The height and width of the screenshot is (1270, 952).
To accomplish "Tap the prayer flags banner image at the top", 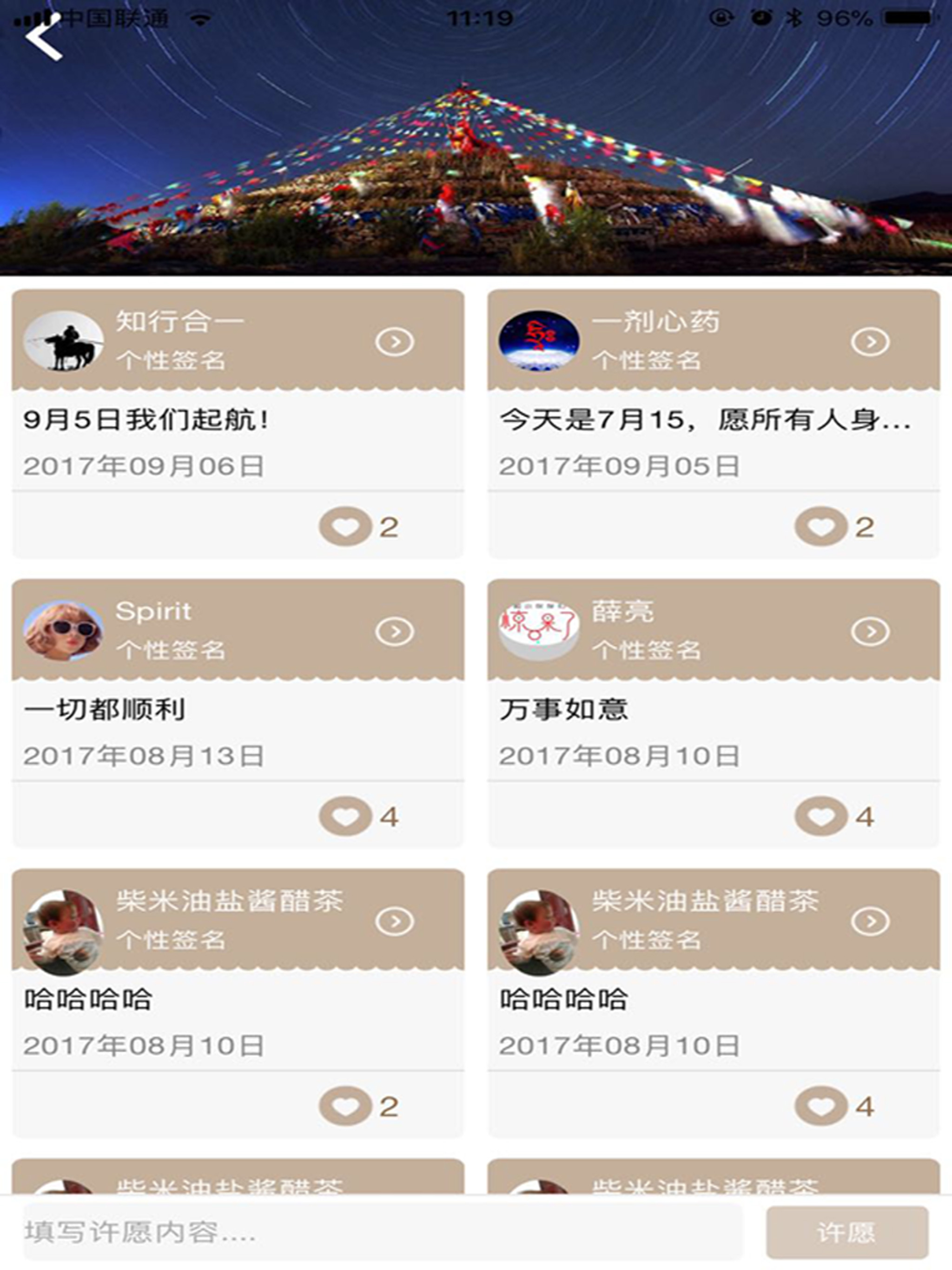I will (476, 144).
